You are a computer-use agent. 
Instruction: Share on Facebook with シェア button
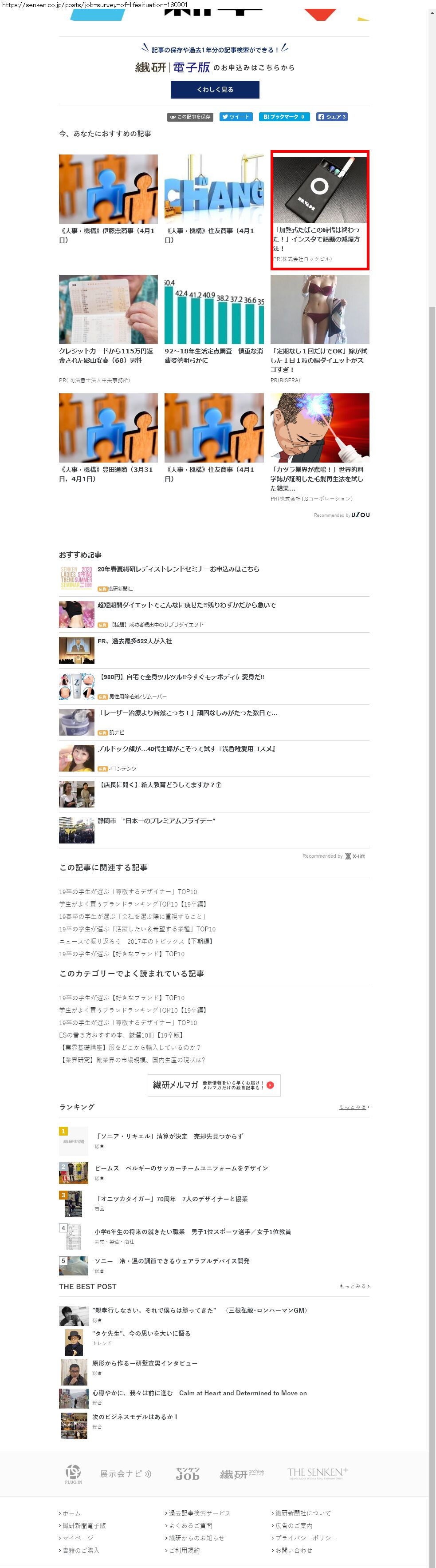[x=331, y=117]
